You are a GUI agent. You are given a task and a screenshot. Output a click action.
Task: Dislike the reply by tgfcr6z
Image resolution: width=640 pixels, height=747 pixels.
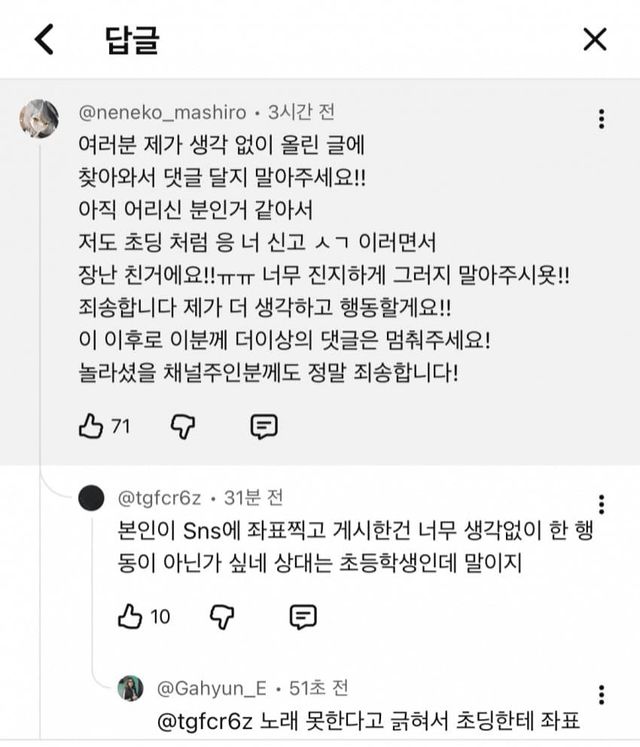click(221, 617)
